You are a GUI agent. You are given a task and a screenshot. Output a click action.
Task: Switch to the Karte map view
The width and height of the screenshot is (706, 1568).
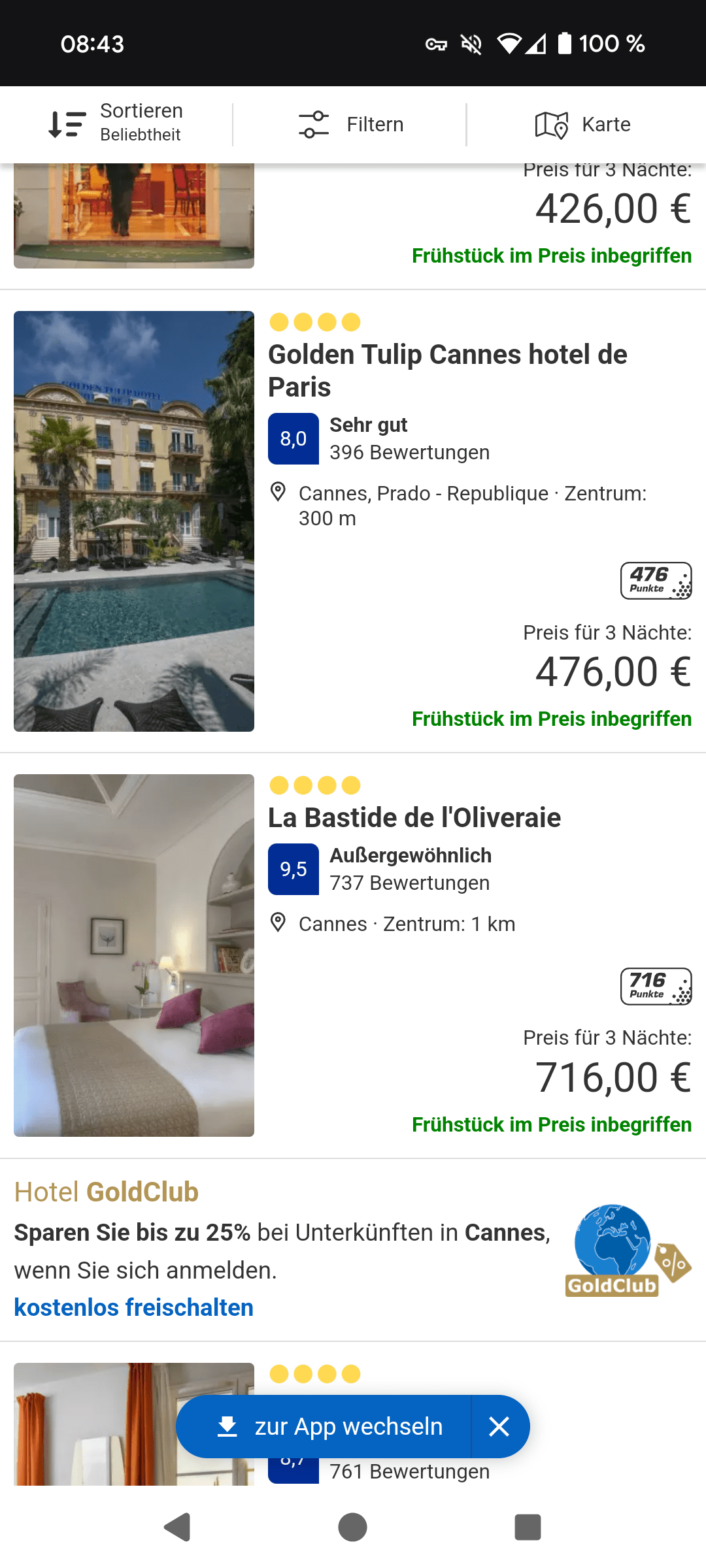[583, 124]
